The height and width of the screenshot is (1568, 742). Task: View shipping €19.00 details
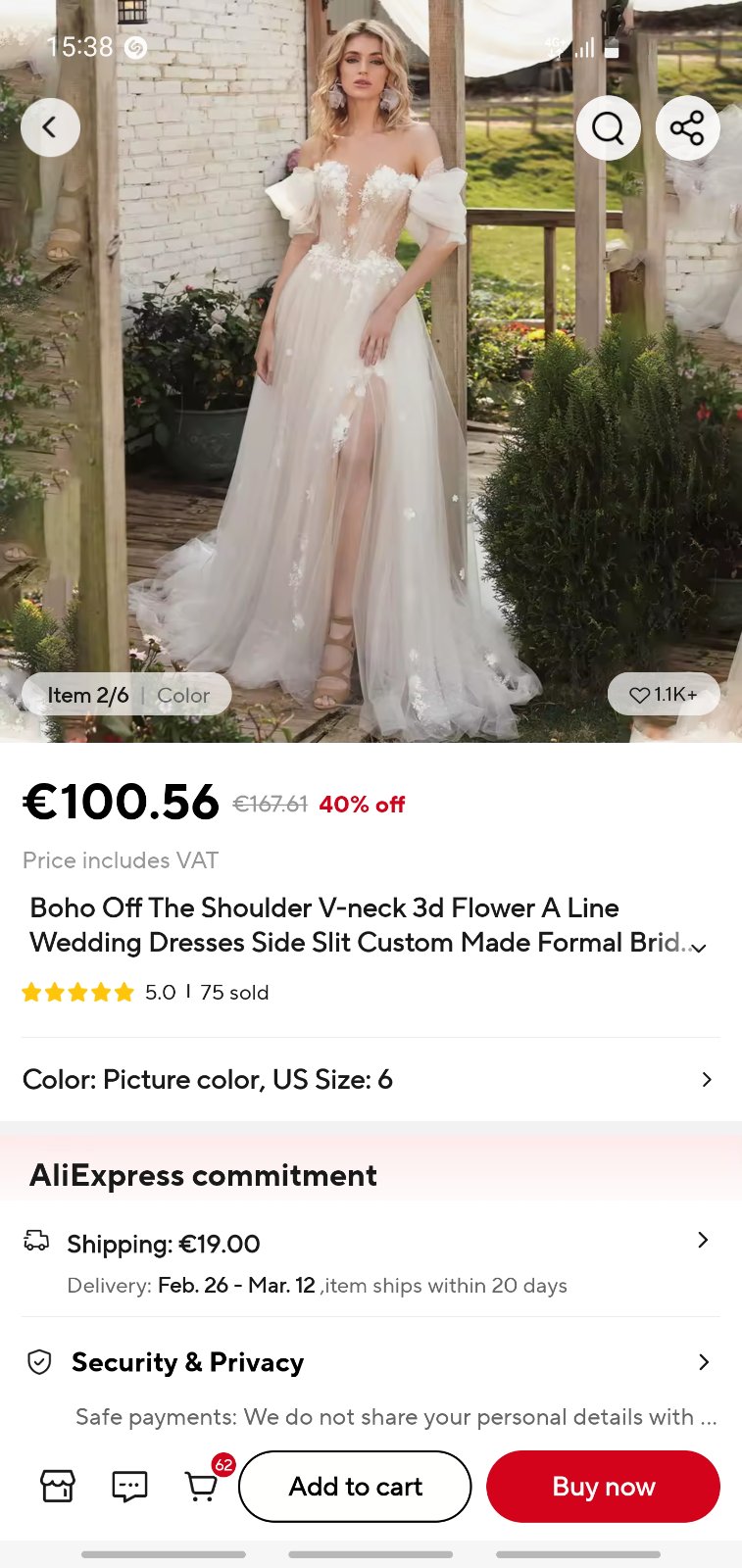[x=371, y=1244]
